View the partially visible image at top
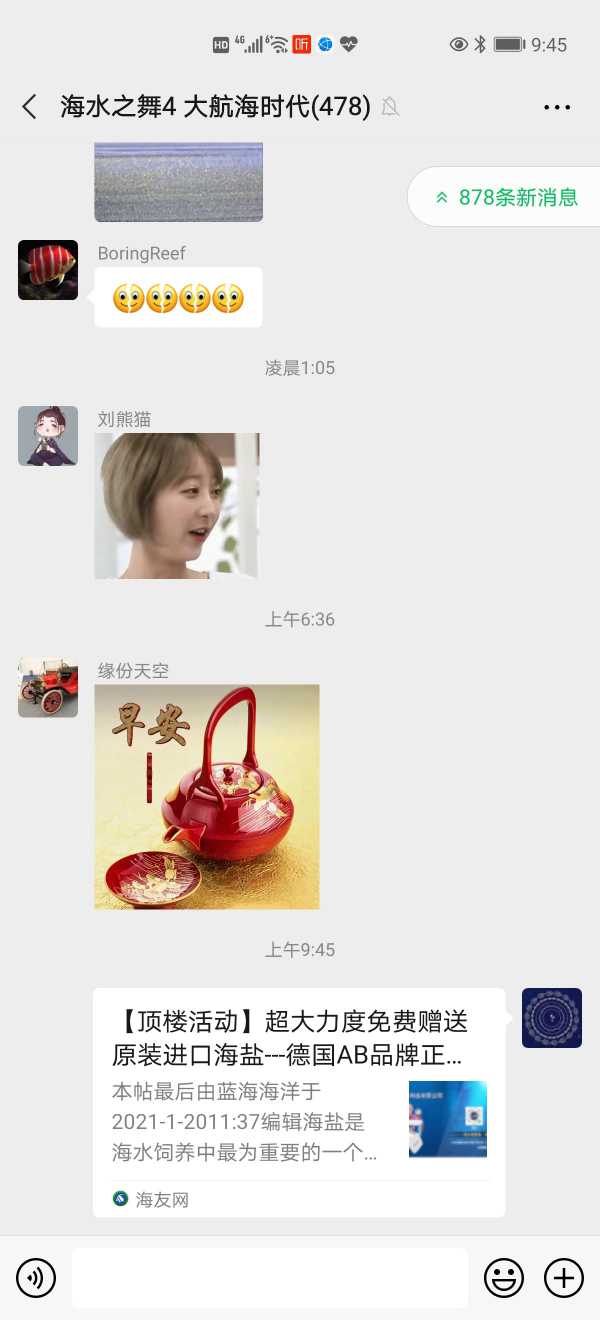 pyautogui.click(x=178, y=182)
